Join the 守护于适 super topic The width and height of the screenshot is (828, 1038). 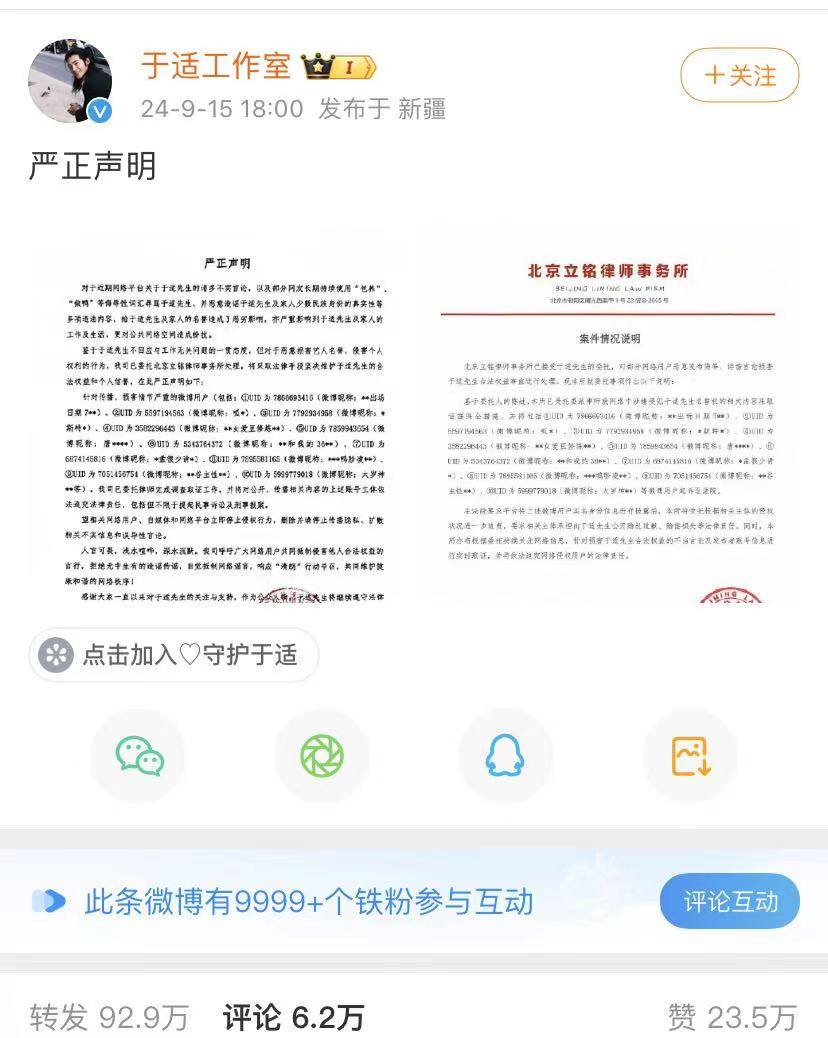172,655
